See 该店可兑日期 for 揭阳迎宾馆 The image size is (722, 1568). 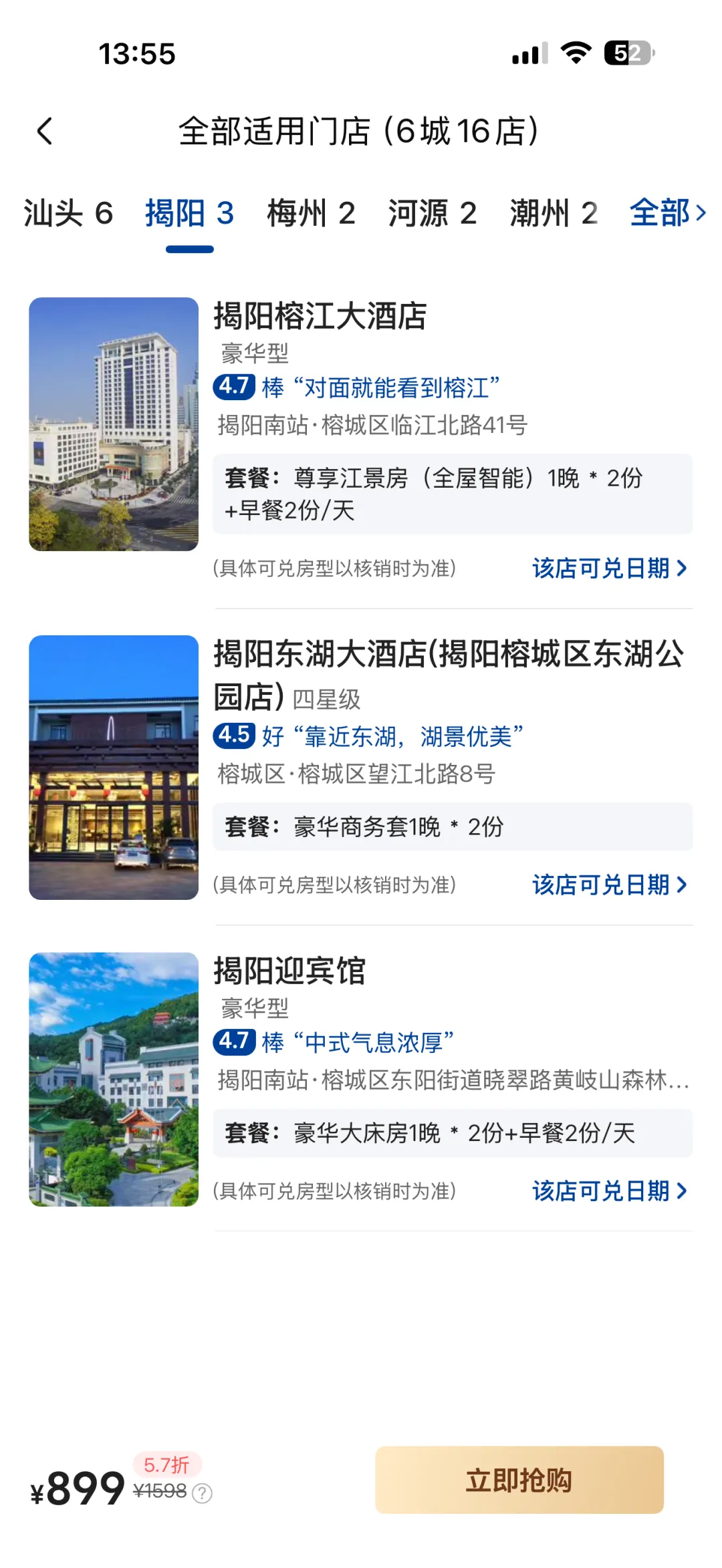click(x=609, y=1191)
